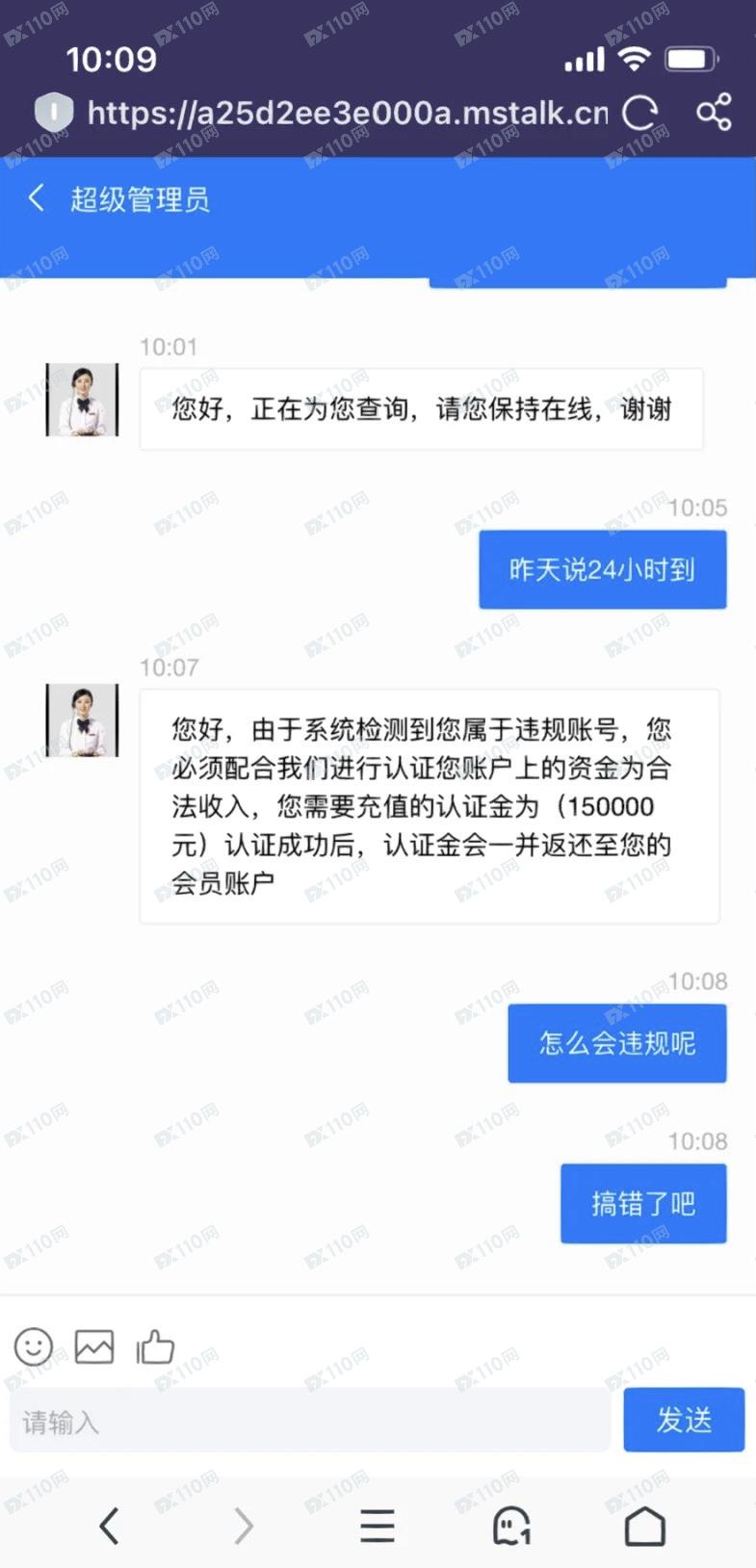Viewport: 756px width, 1568px height.
Task: Tap the site URL address bar
Action: (347, 114)
